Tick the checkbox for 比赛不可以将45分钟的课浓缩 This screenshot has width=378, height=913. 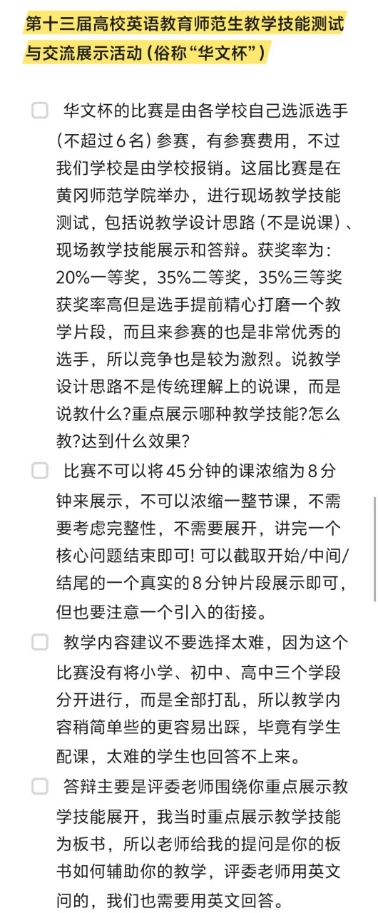coord(40,470)
